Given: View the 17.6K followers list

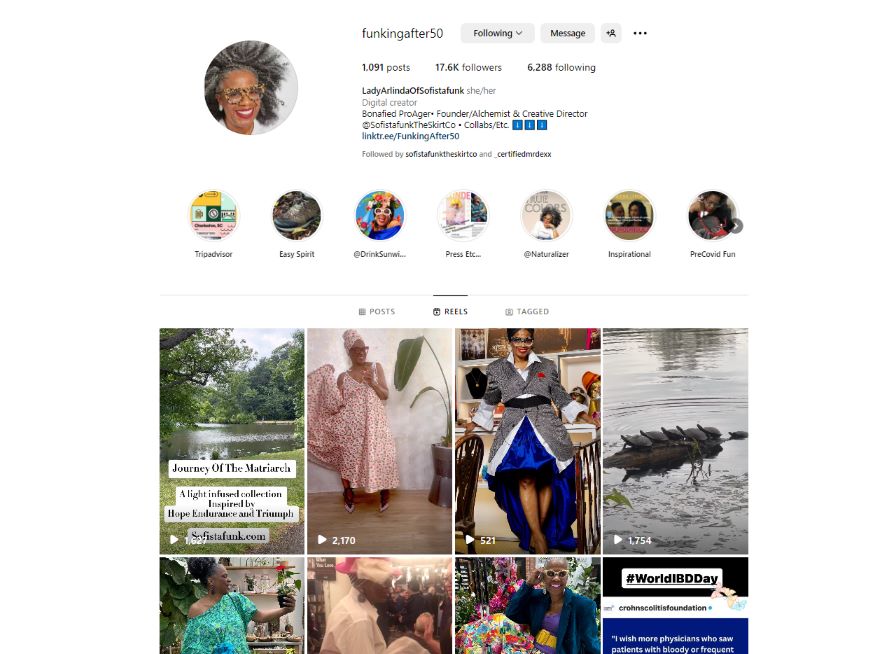Looking at the screenshot, I should coord(468,68).
